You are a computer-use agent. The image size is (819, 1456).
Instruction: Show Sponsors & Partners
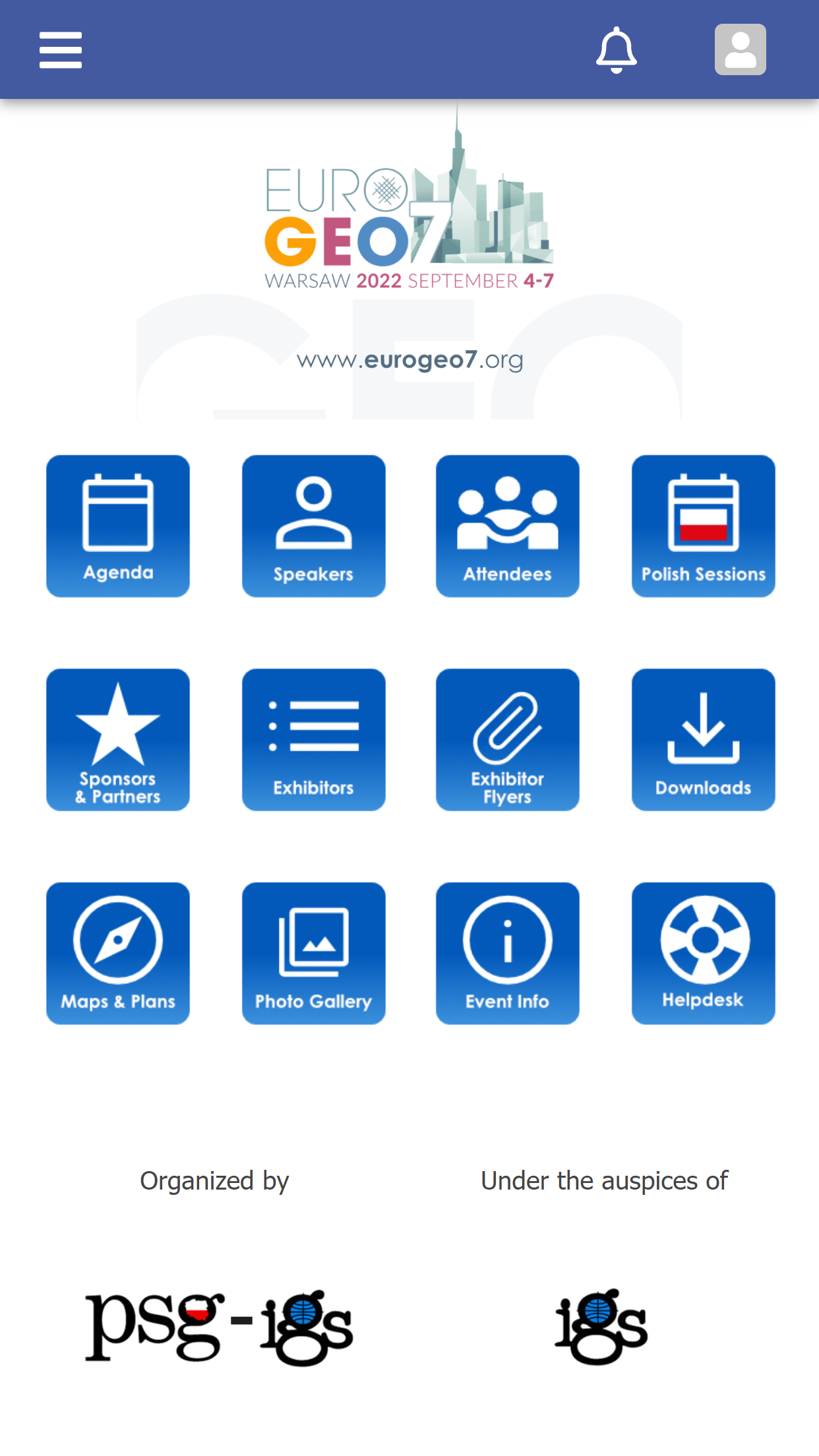(118, 740)
